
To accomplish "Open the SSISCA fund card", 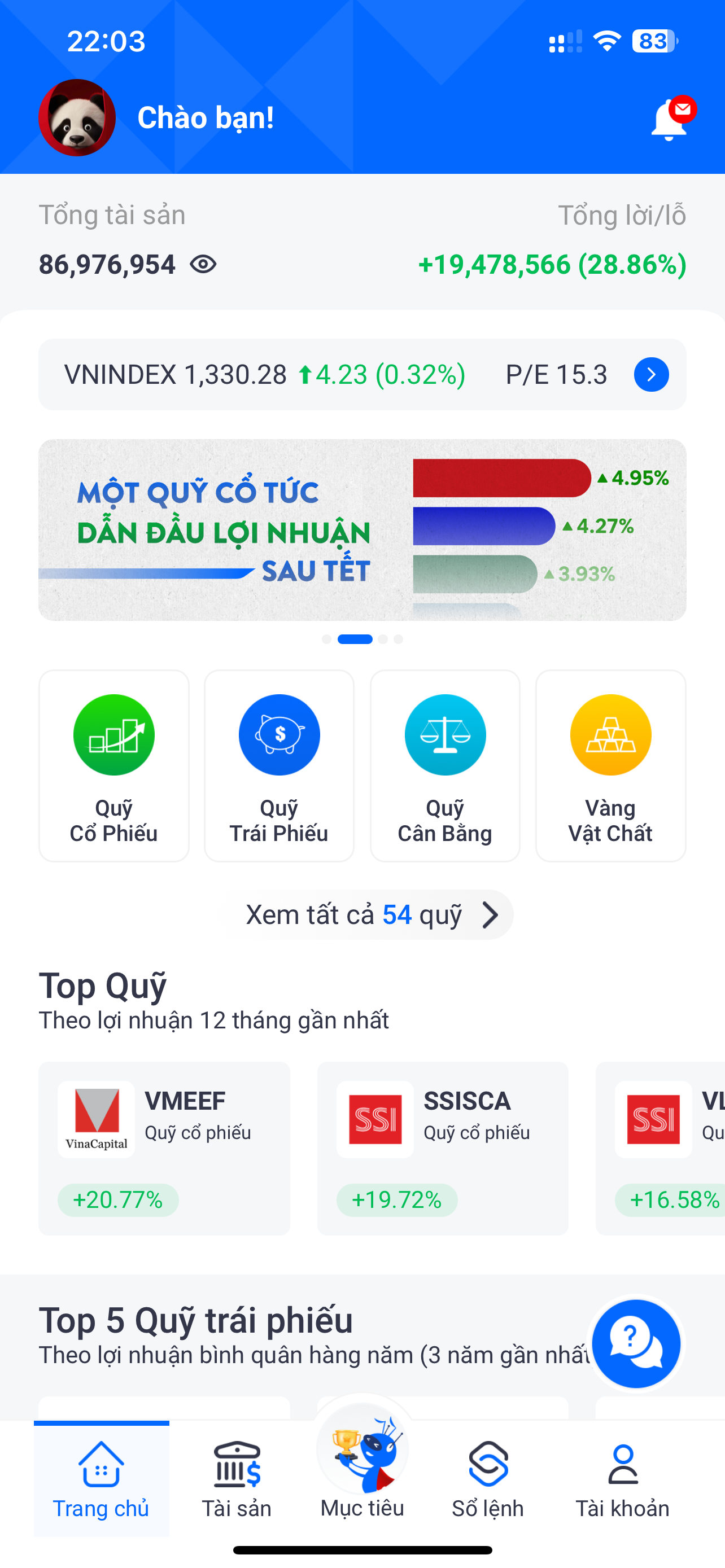I will coord(443,1148).
